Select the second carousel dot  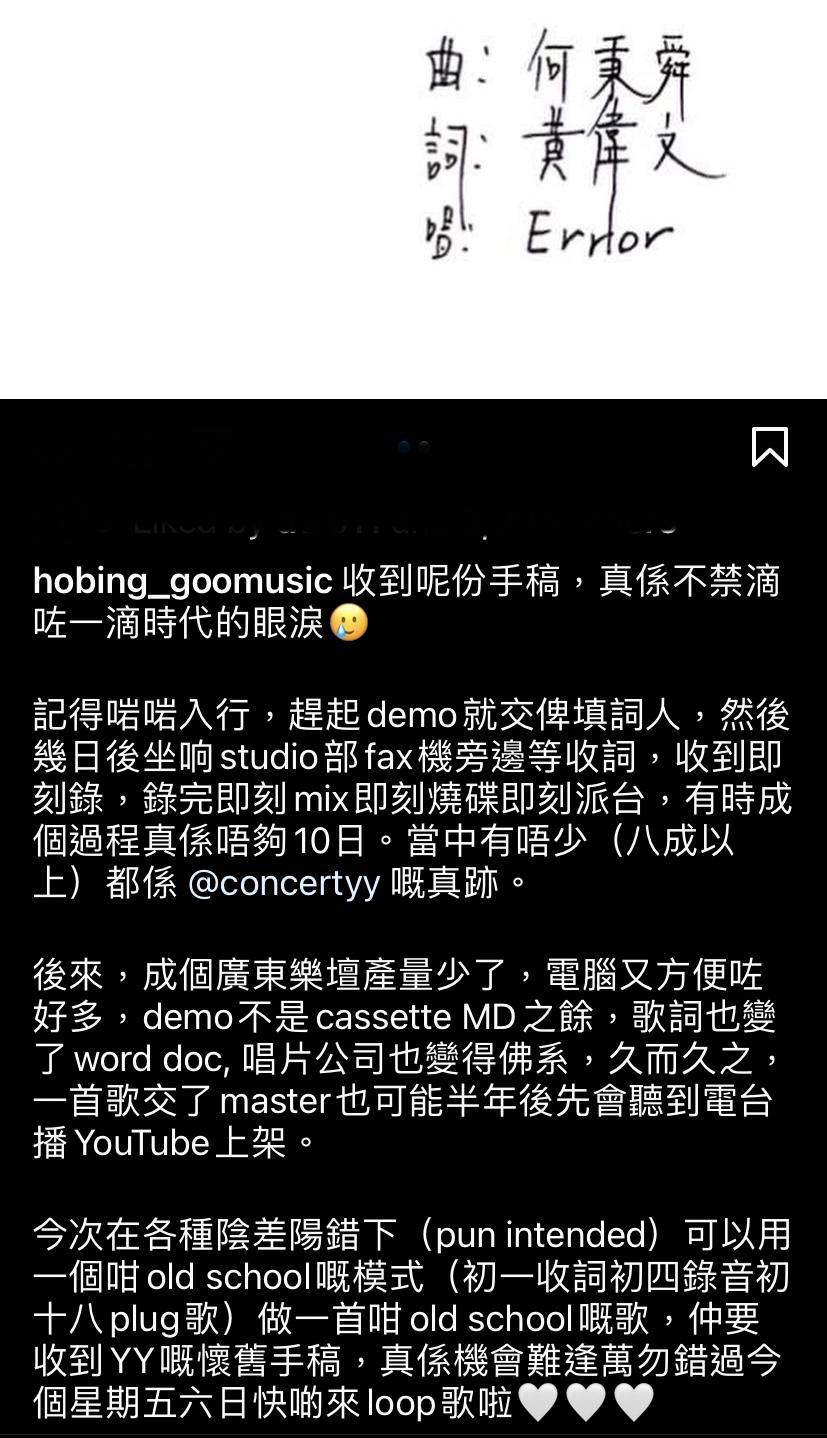pyautogui.click(x=423, y=446)
